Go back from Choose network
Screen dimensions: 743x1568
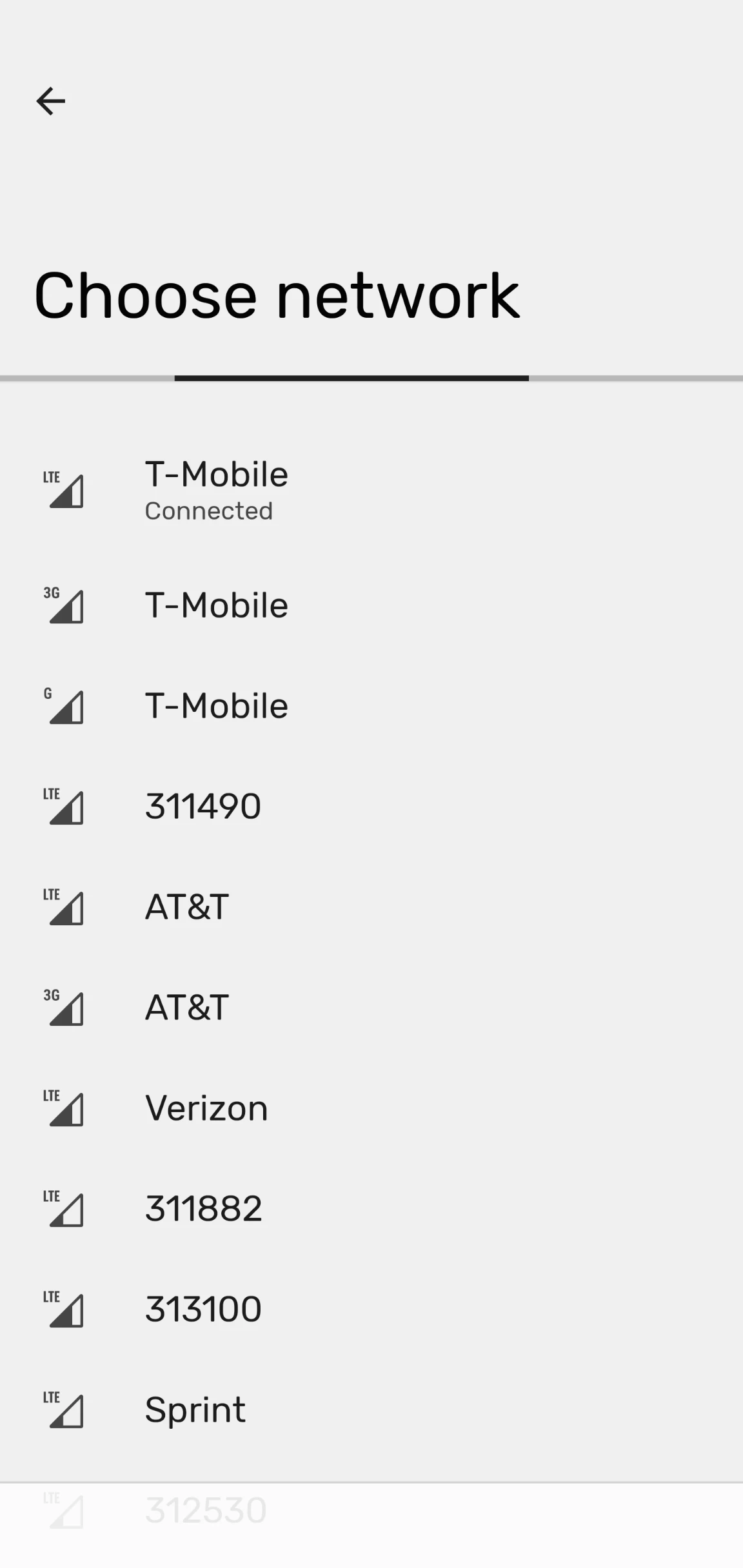(50, 101)
